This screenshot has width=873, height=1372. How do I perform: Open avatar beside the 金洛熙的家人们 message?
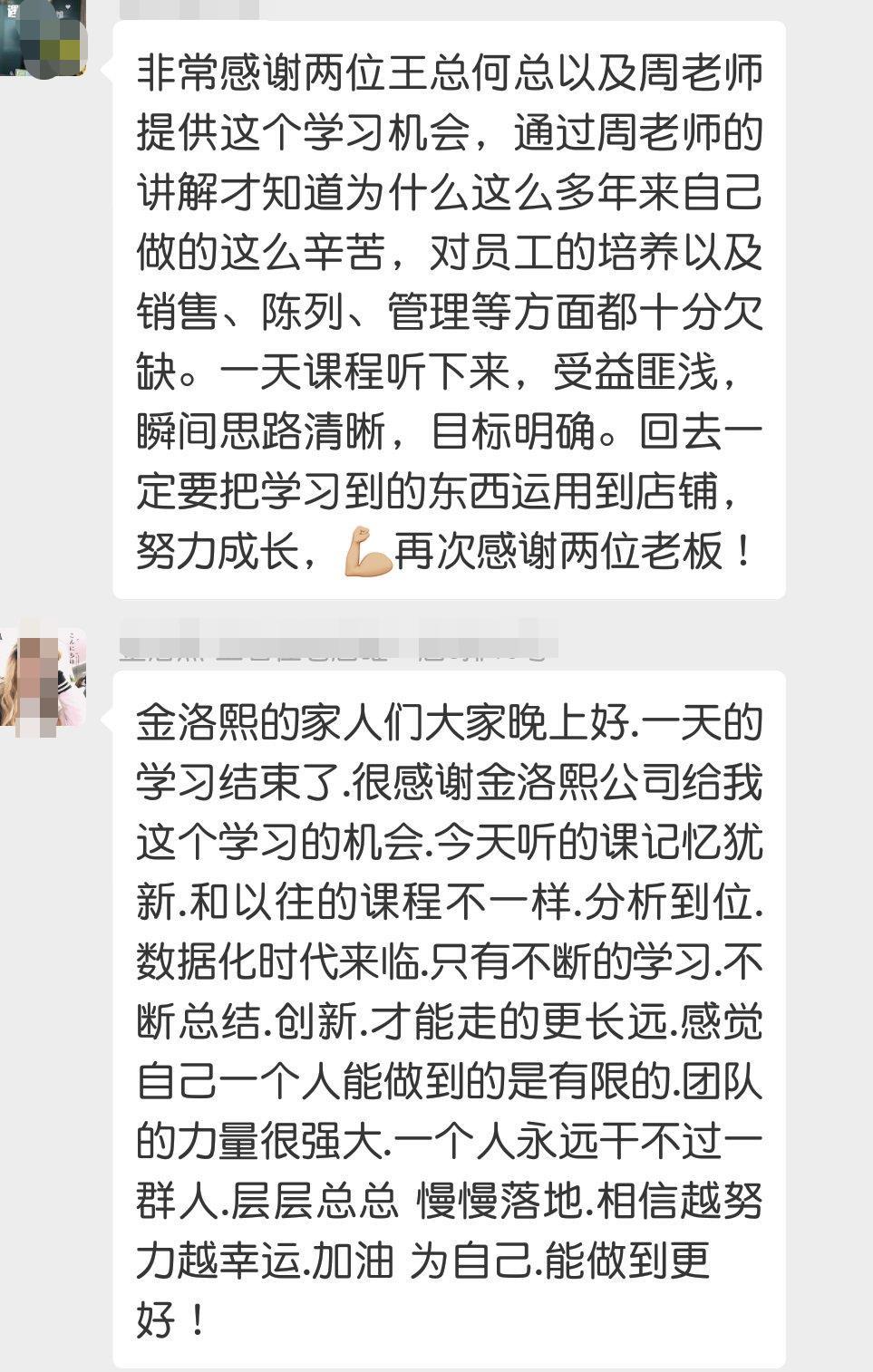[43, 677]
